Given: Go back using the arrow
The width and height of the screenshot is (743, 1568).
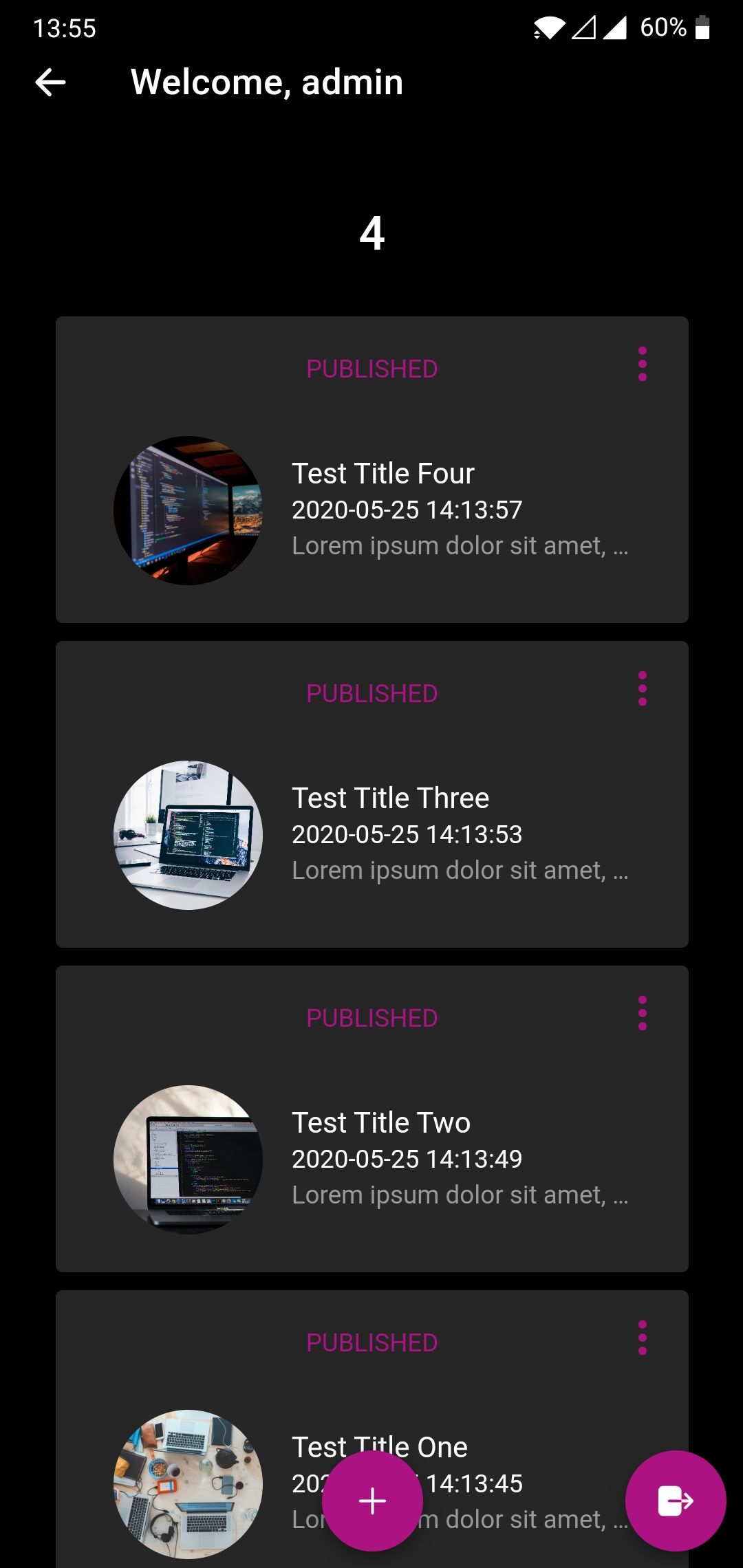Looking at the screenshot, I should coord(50,83).
